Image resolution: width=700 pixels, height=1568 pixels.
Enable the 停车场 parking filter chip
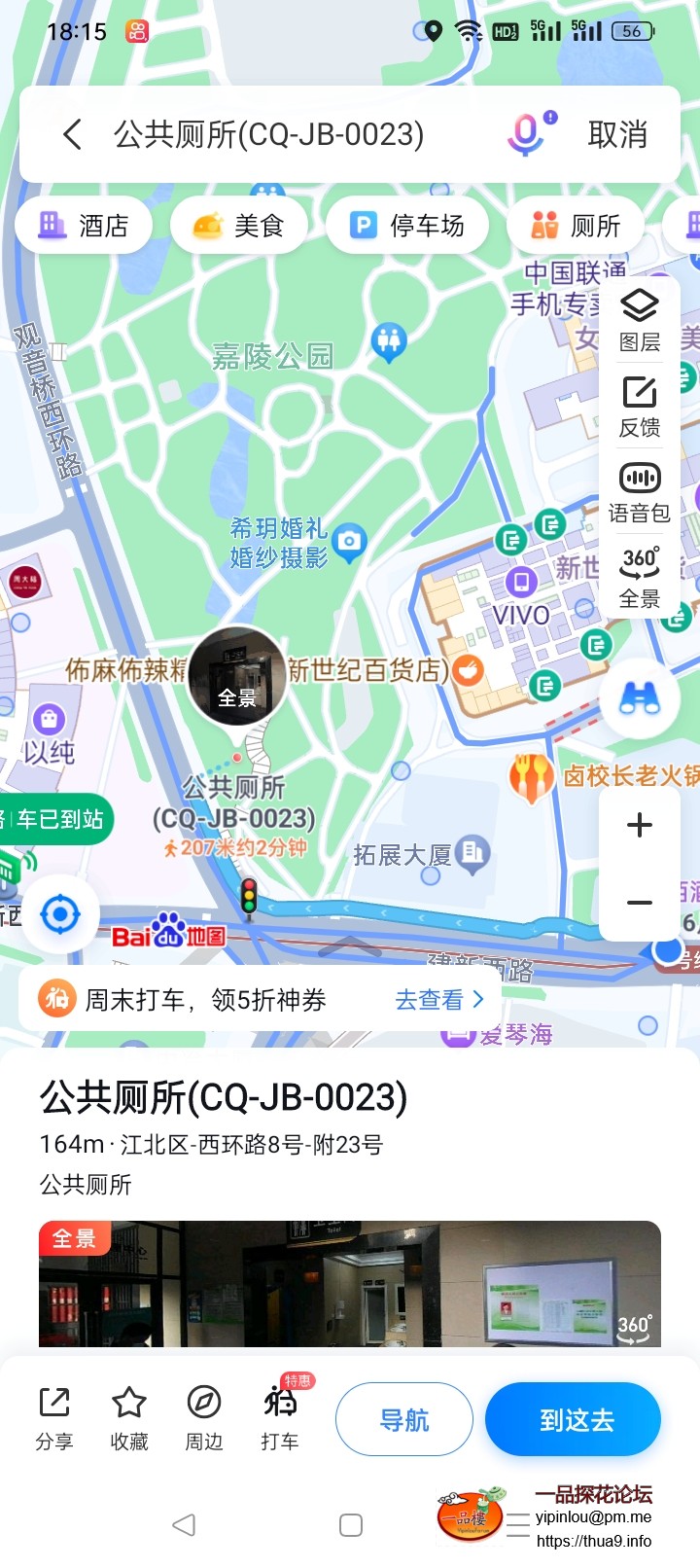coord(407,225)
